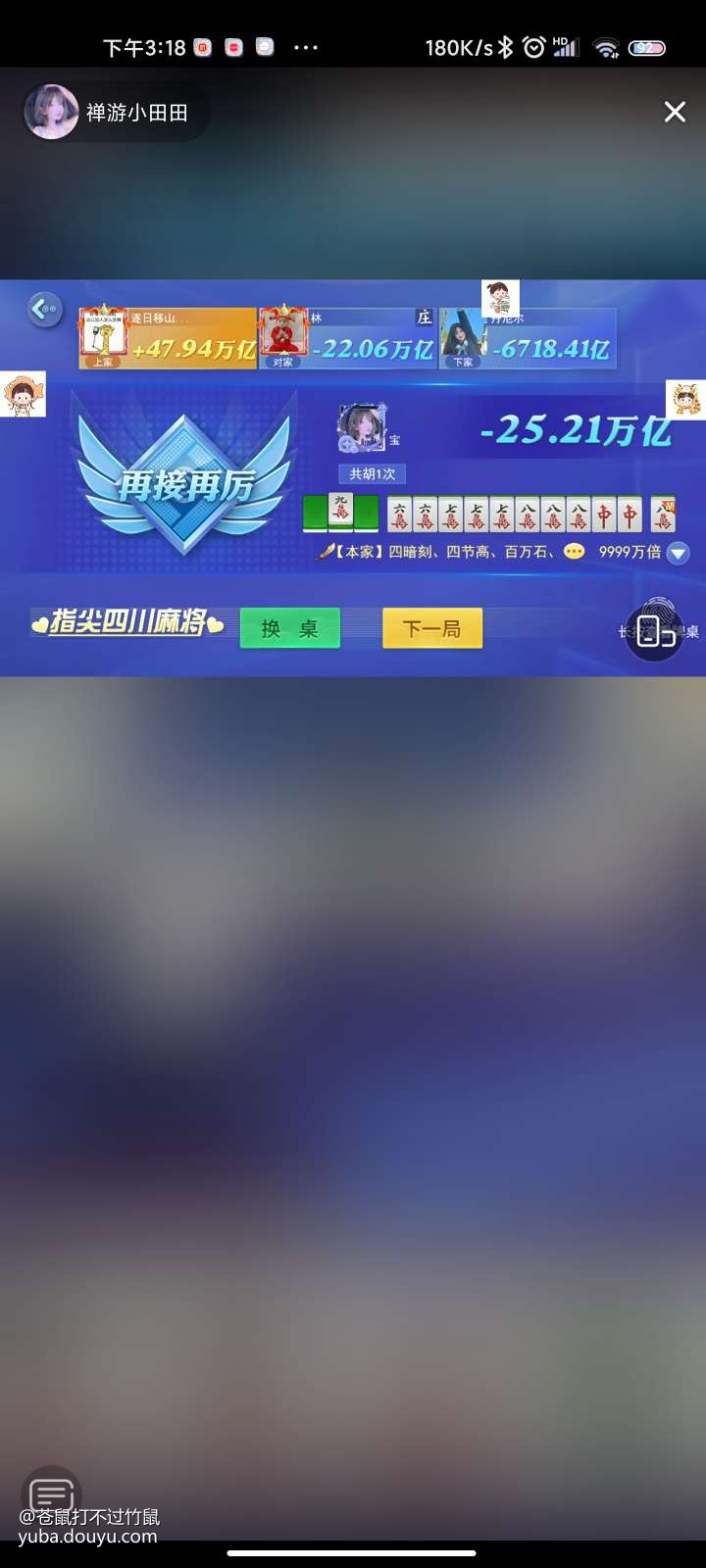
Task: Close the image viewer
Action: [675, 112]
